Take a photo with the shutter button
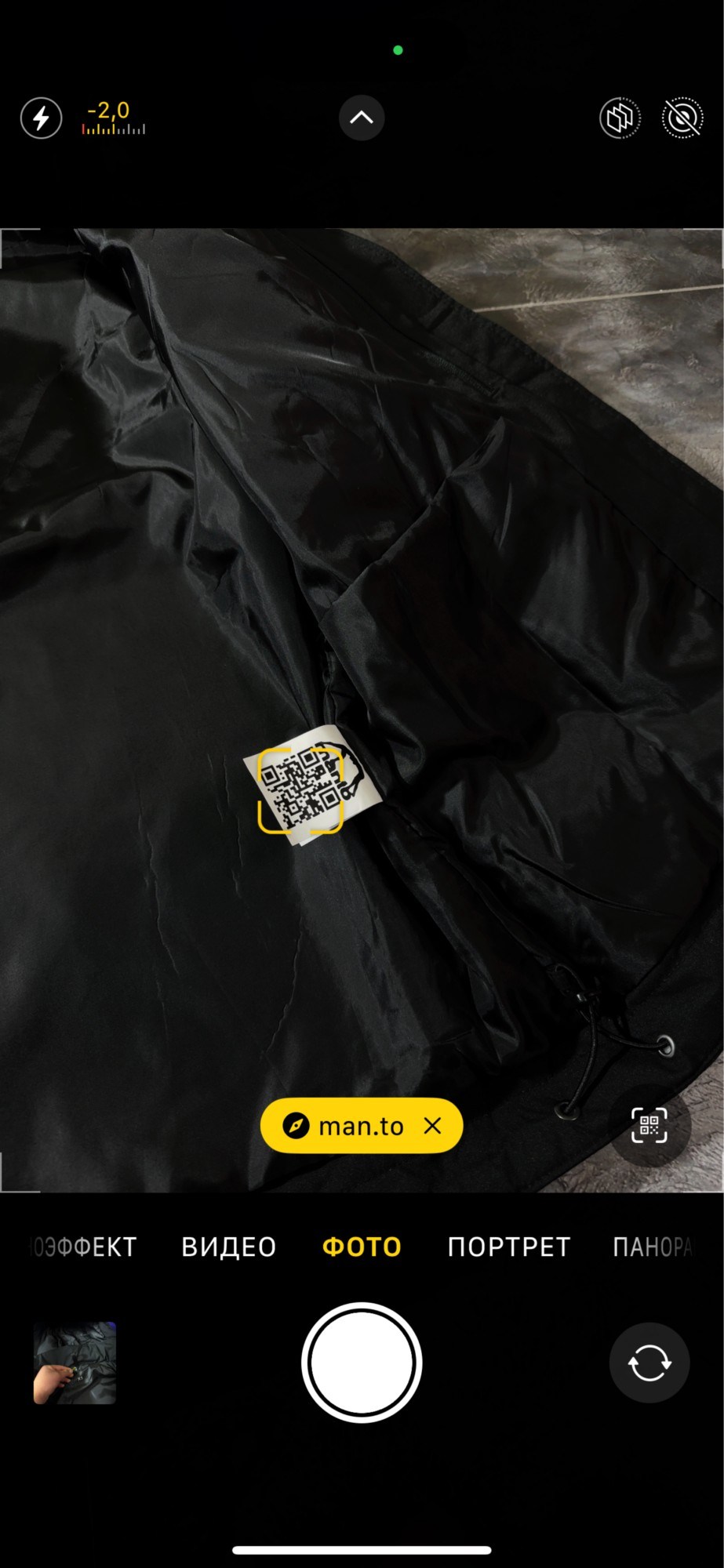The width and height of the screenshot is (724, 1568). [x=362, y=1363]
